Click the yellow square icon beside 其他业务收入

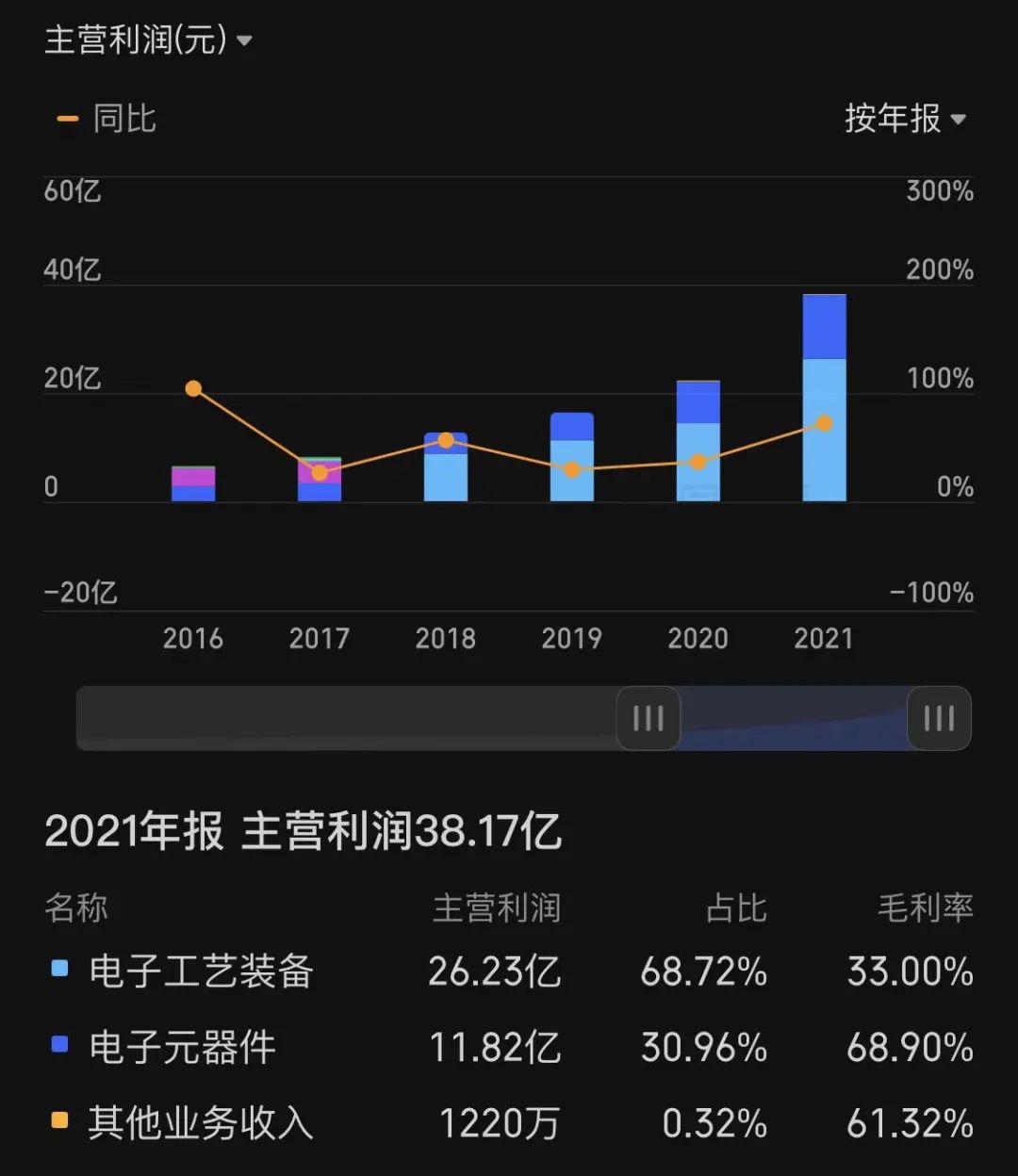tap(57, 1119)
